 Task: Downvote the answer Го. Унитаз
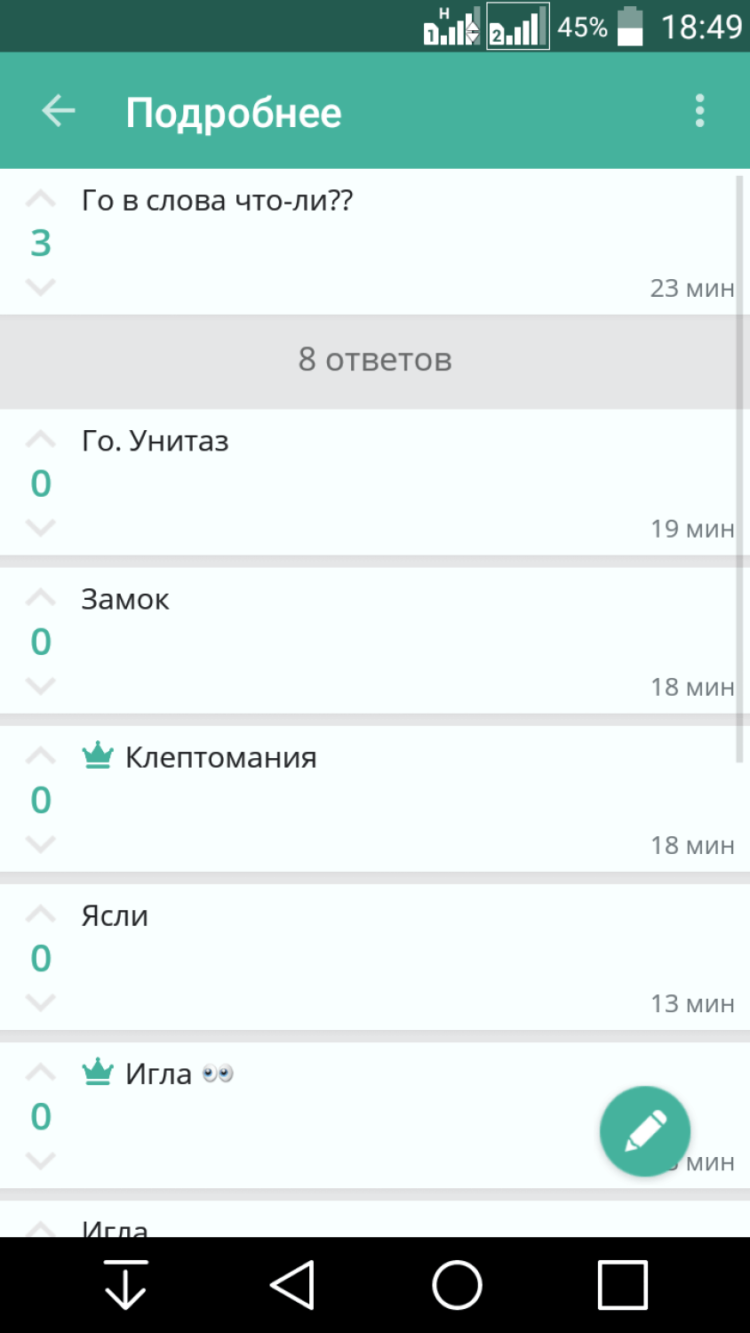pyautogui.click(x=40, y=528)
